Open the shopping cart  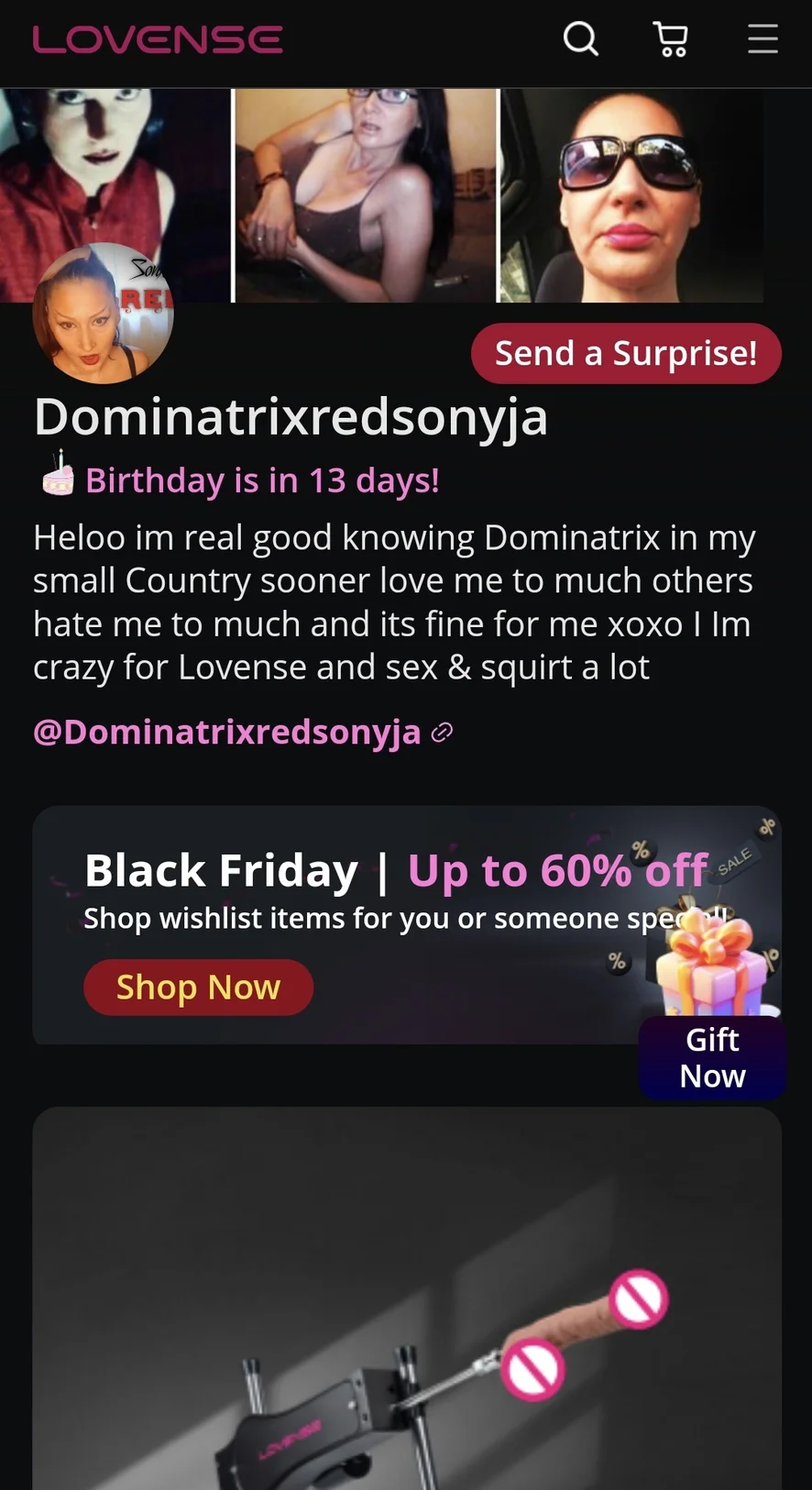coord(671,39)
